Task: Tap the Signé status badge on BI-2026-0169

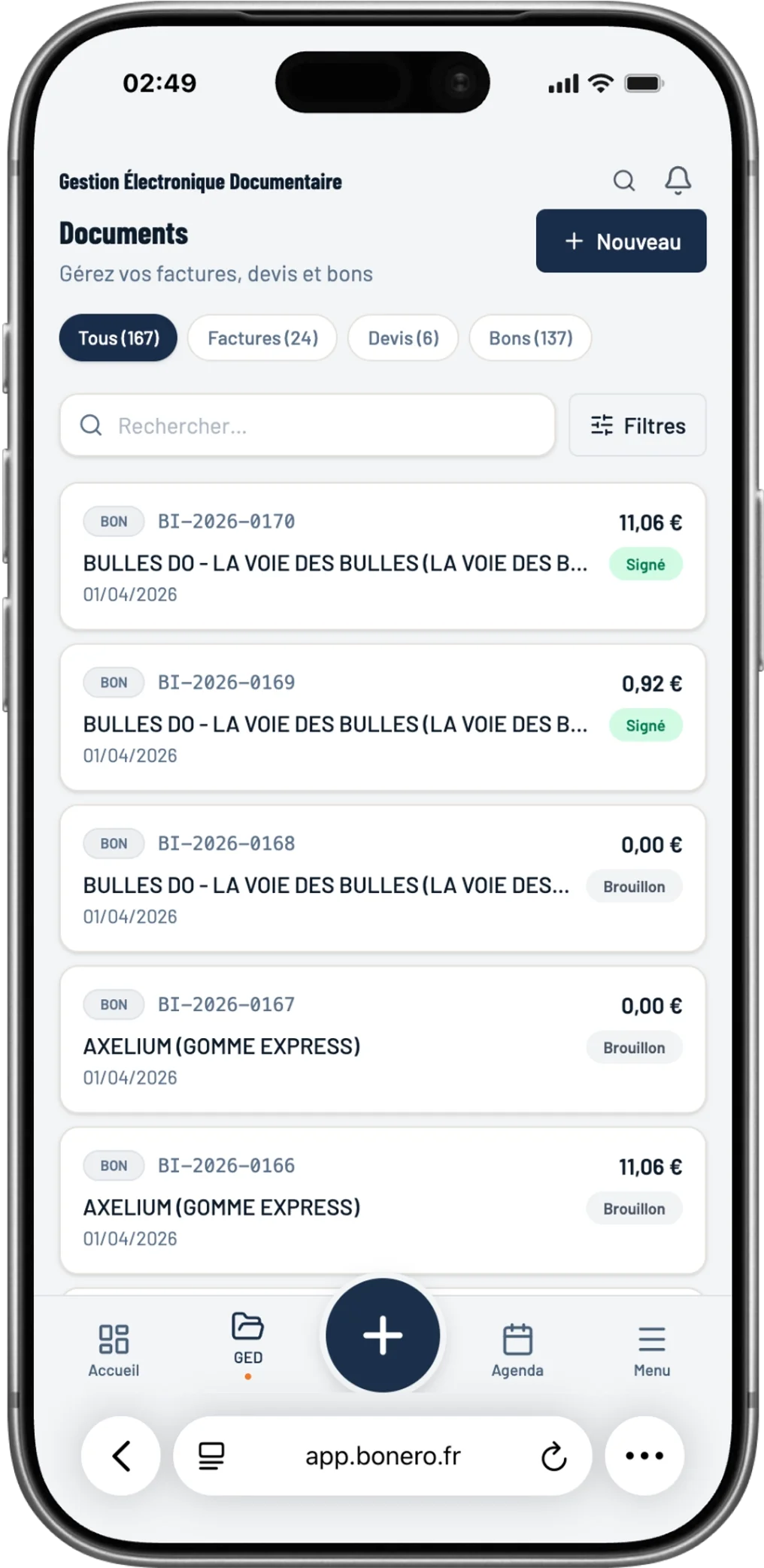Action: coord(645,725)
